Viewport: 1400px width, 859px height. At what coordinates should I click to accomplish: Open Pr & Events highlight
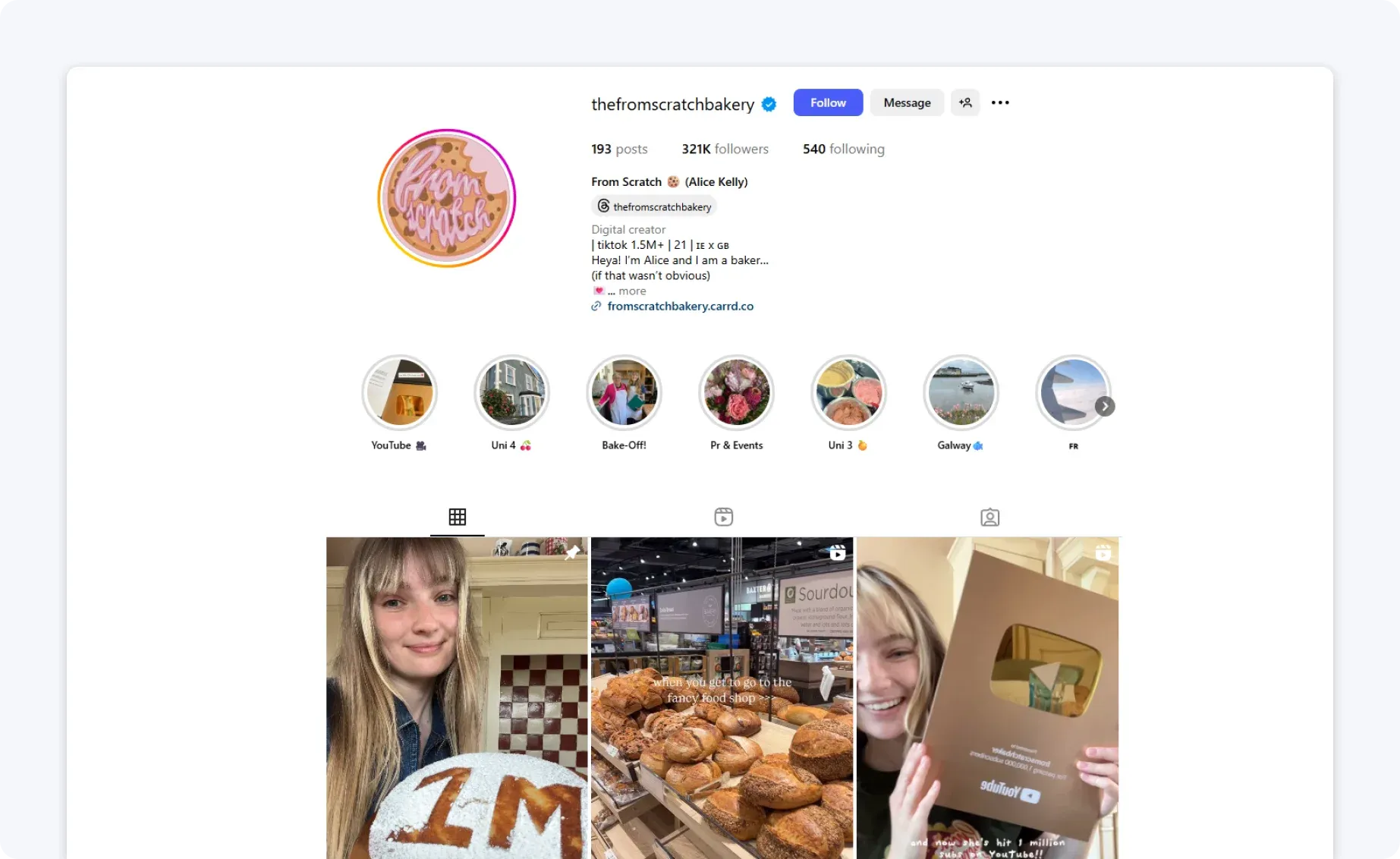pyautogui.click(x=736, y=392)
